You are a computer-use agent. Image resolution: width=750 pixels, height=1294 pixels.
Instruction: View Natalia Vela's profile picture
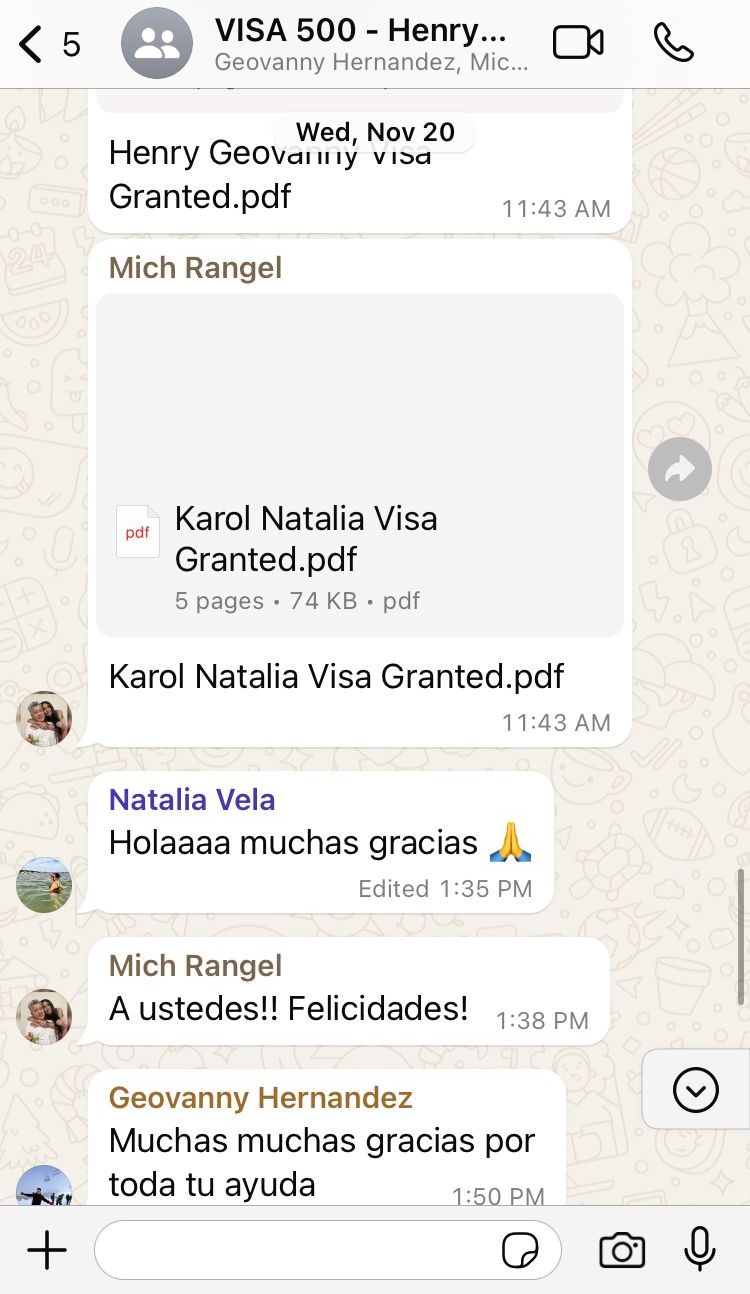click(x=44, y=884)
